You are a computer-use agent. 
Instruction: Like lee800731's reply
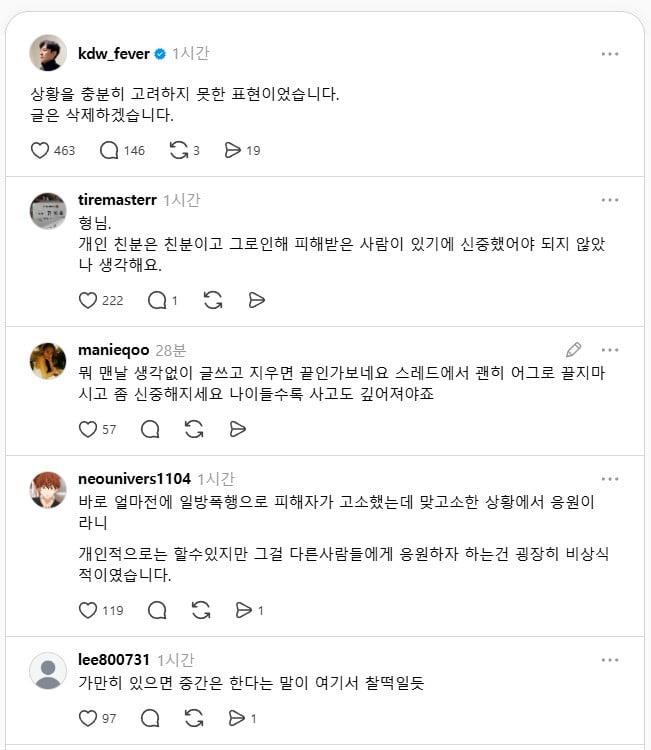pos(88,718)
